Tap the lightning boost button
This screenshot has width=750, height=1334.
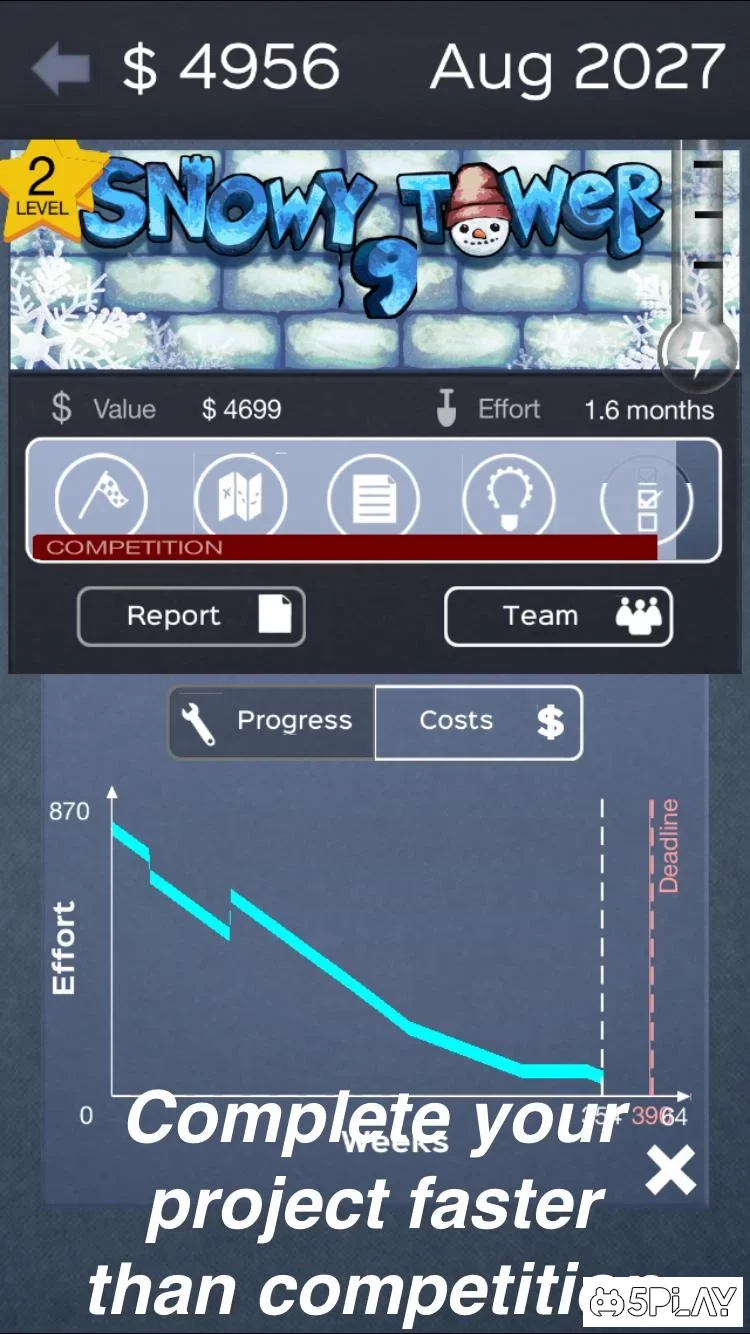click(x=698, y=353)
